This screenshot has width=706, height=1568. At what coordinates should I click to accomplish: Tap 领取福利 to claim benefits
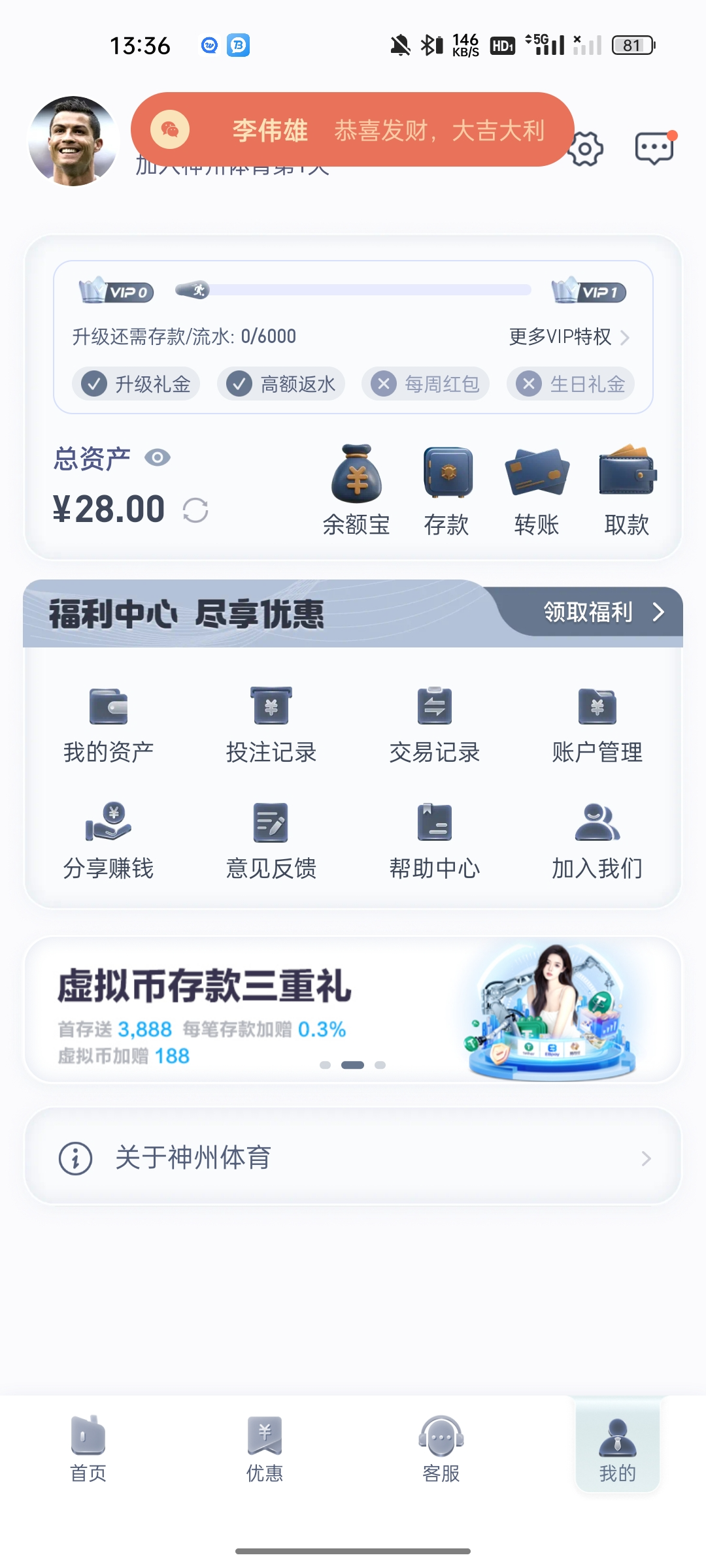[x=601, y=612]
